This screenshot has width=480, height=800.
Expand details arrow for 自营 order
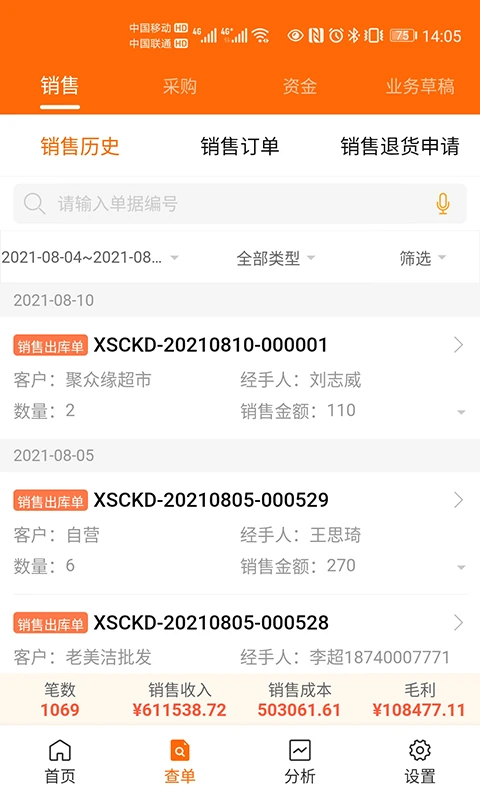(x=461, y=567)
